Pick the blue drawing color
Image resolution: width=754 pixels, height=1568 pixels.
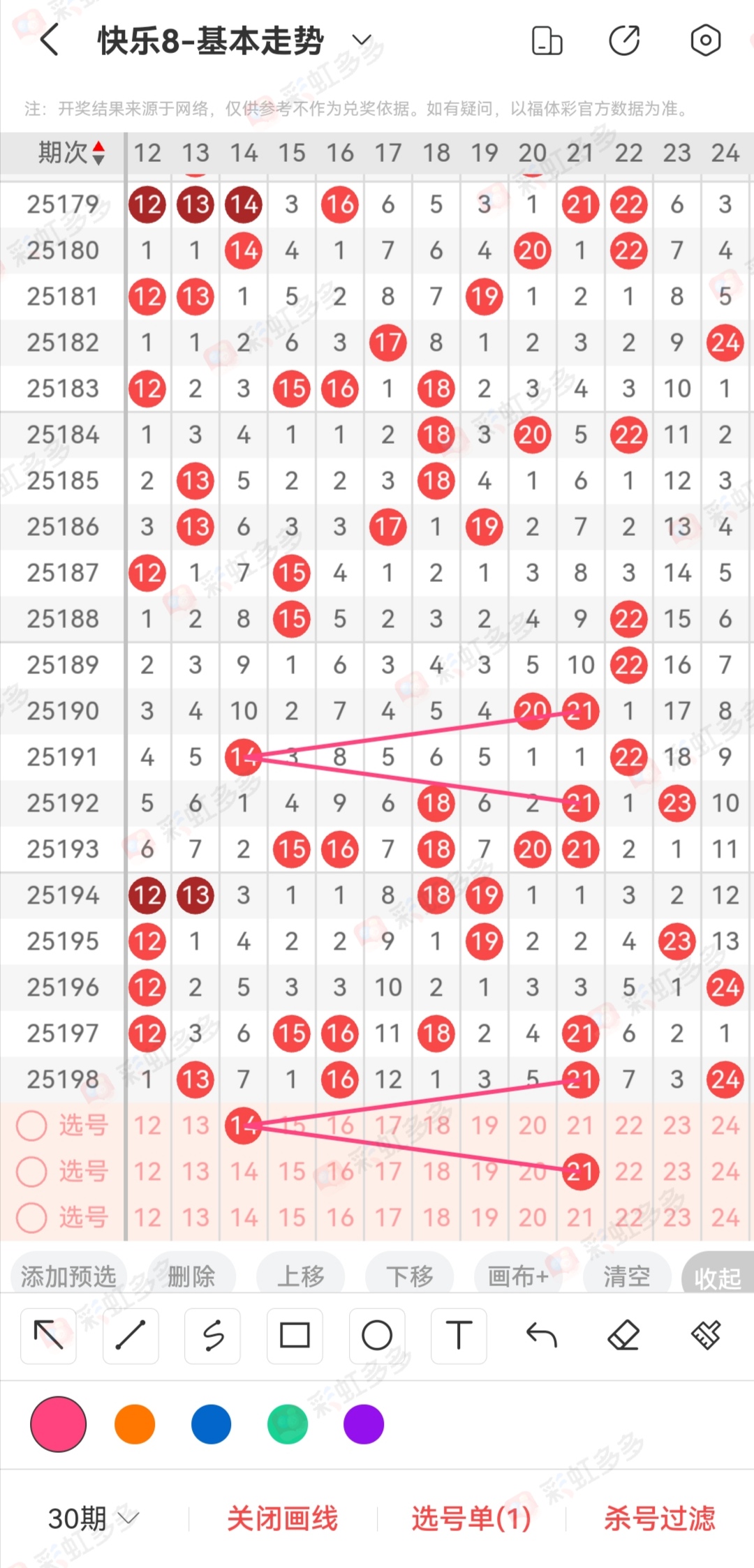coord(211,1424)
